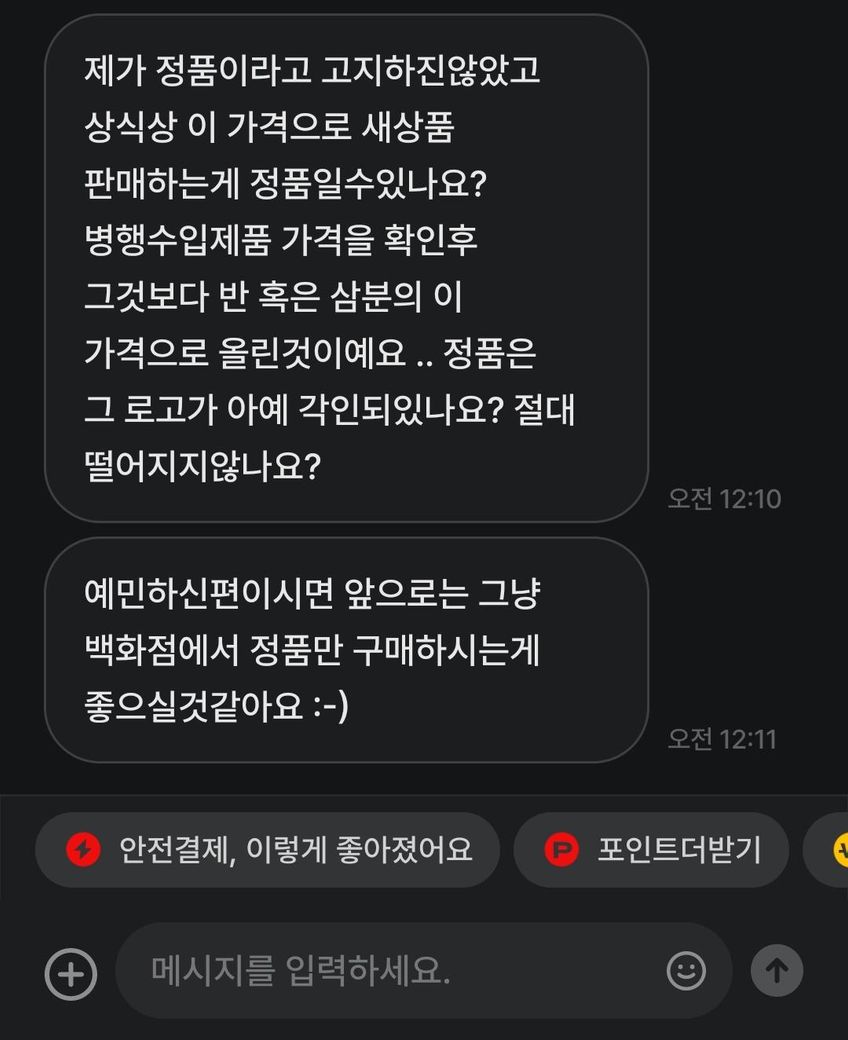The width and height of the screenshot is (848, 1040).
Task: Select the 포인트더받기 chip
Action: [x=651, y=850]
